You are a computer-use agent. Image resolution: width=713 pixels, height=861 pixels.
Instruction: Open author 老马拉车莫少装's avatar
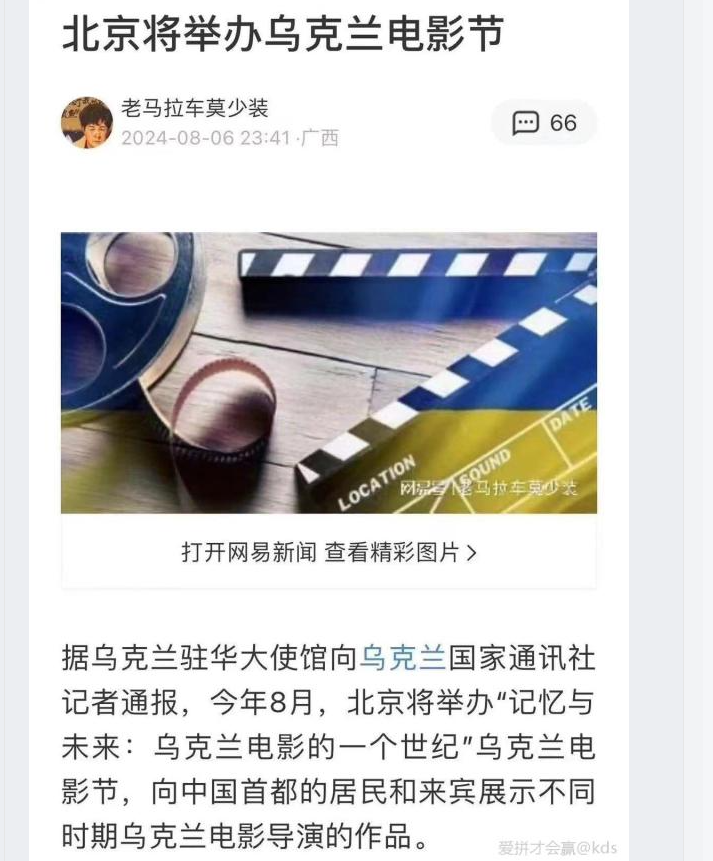coord(87,123)
